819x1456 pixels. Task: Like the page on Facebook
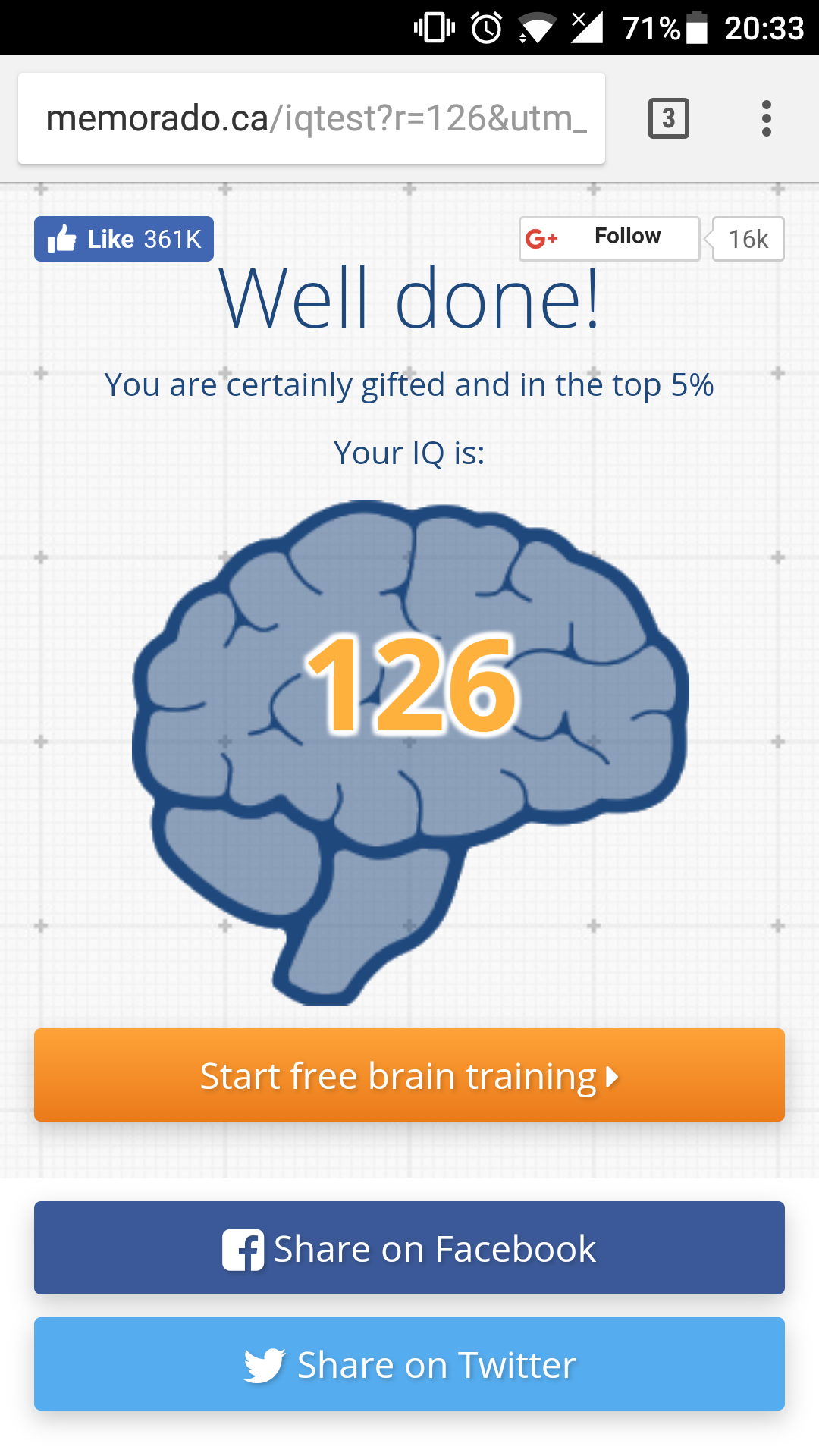pyautogui.click(x=124, y=239)
